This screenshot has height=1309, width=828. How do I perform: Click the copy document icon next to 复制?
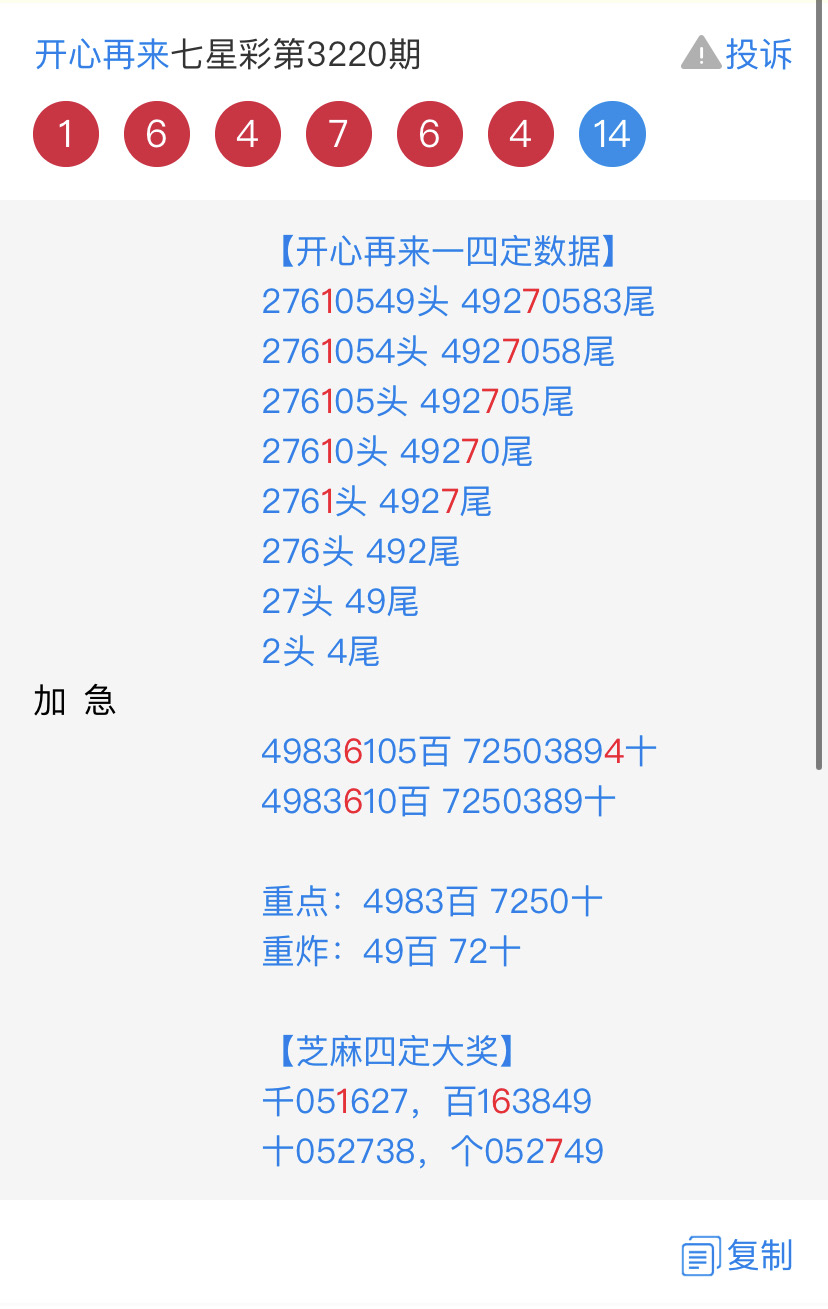[700, 1253]
